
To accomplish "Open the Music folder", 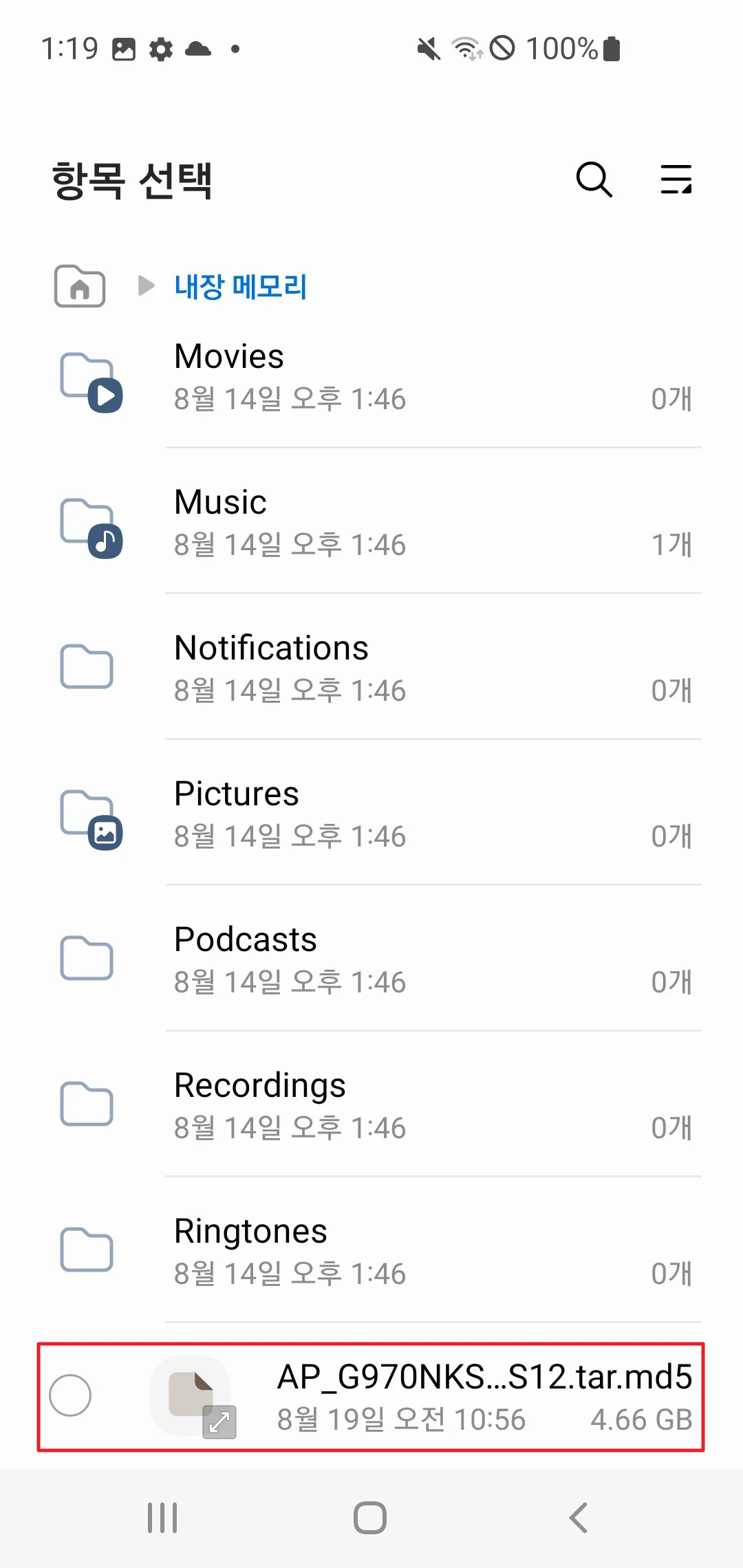I will click(x=371, y=523).
